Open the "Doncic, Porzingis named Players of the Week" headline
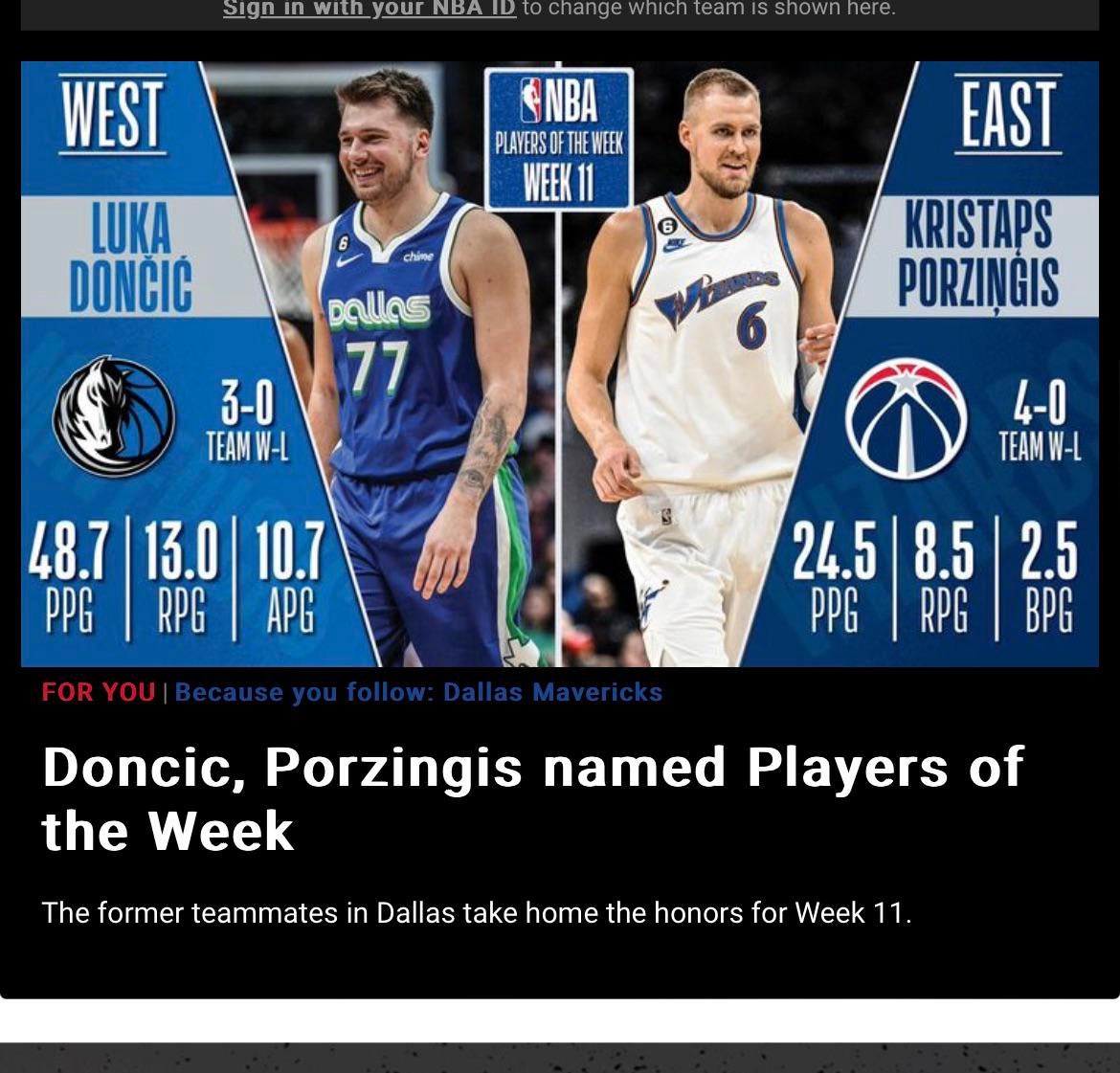The height and width of the screenshot is (1073, 1120). click(x=532, y=798)
